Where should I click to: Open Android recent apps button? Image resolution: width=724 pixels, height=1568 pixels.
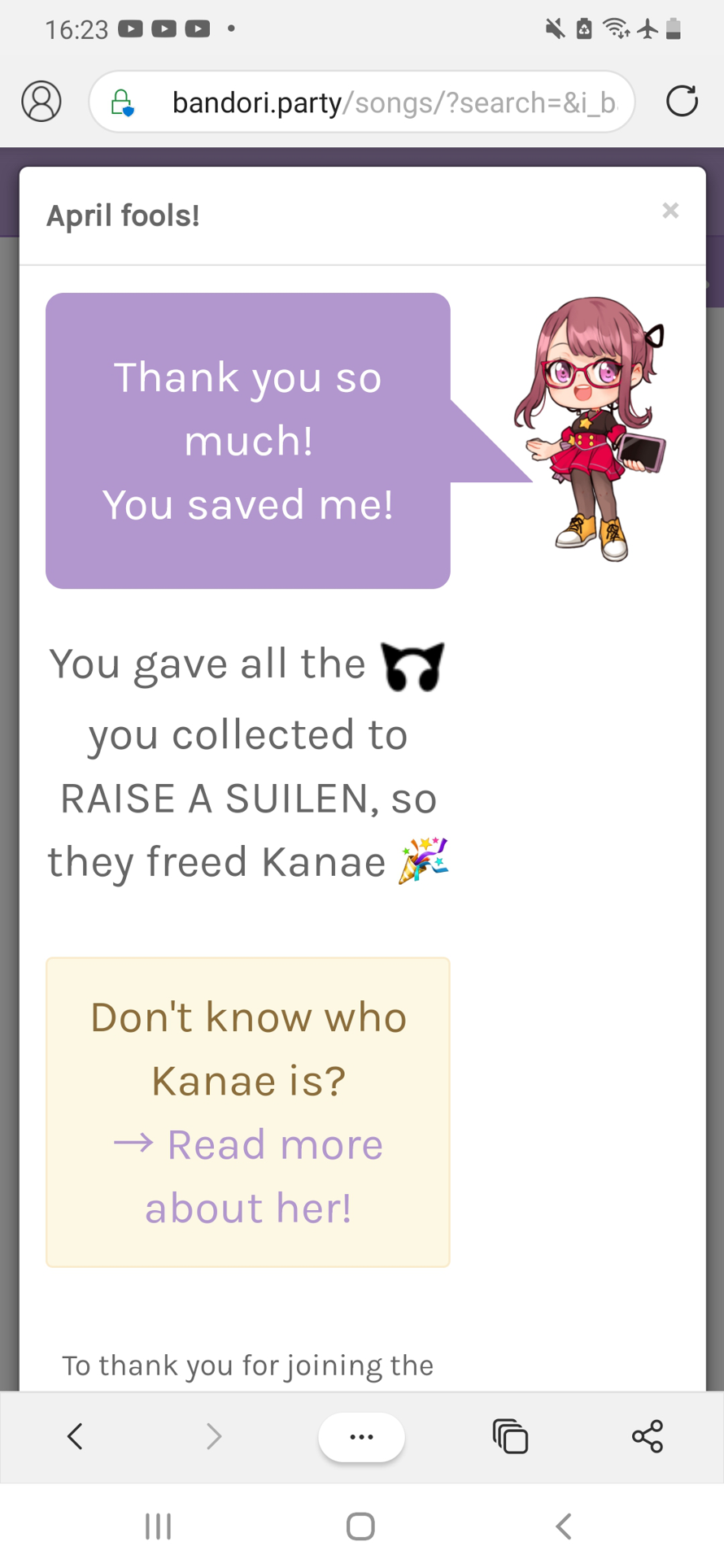click(x=158, y=1527)
